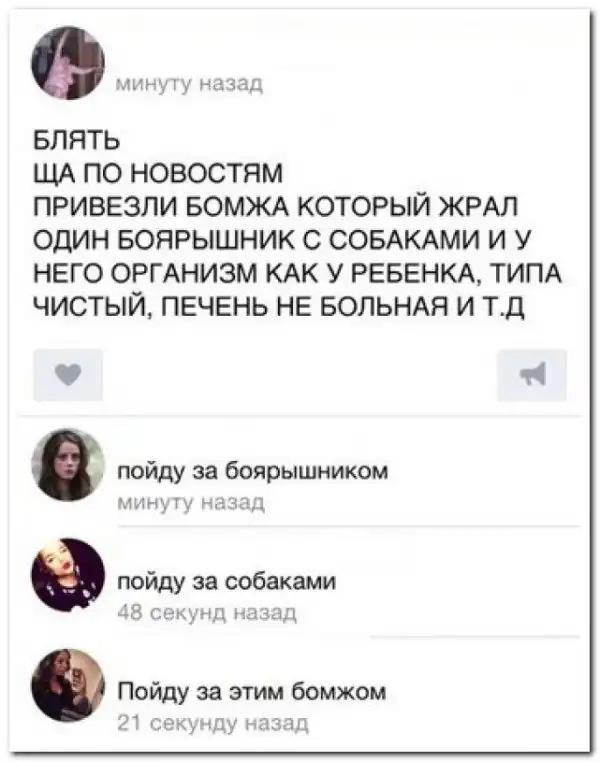The width and height of the screenshot is (600, 762).
Task: Open profile of 'пойду за собаками' commenter
Action: [68, 574]
